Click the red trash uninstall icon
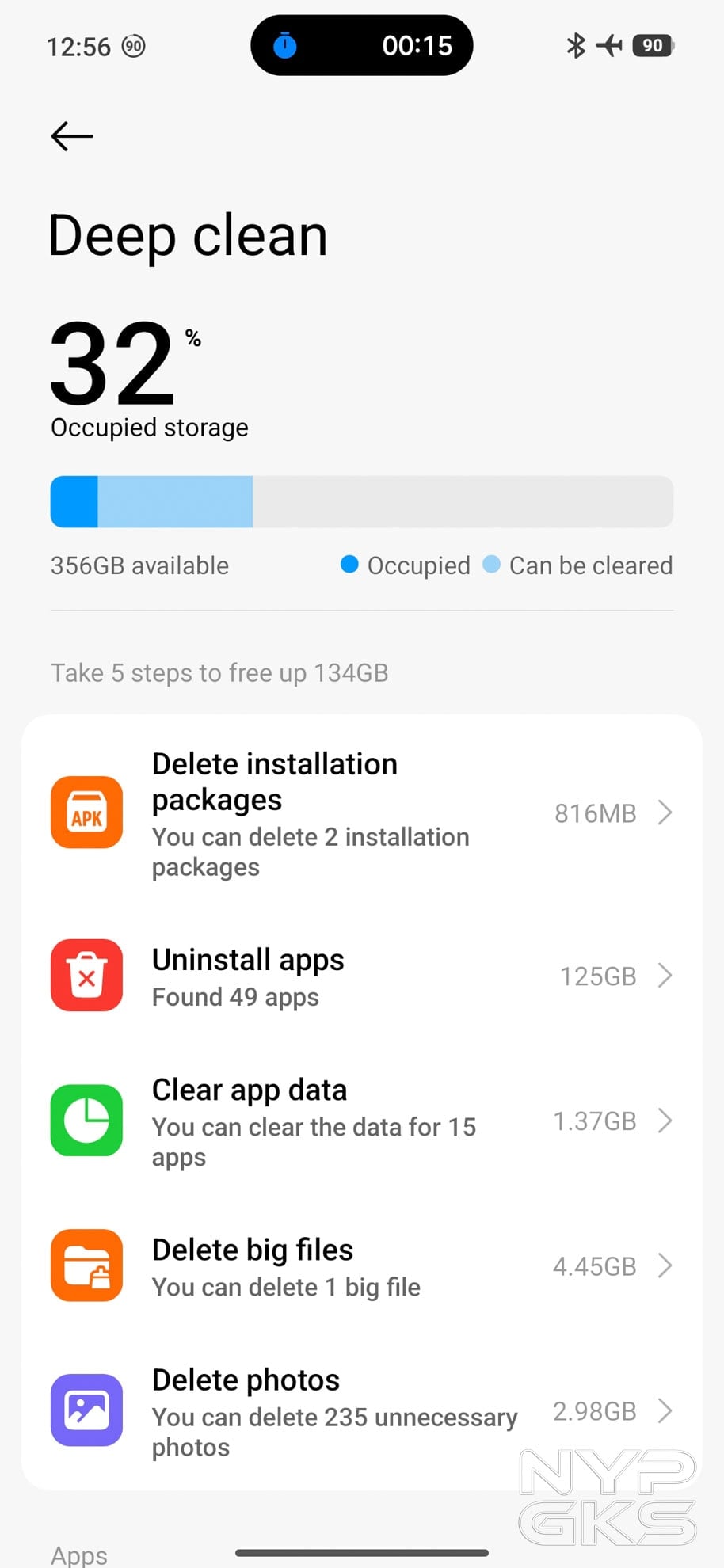The image size is (724, 1568). click(86, 976)
